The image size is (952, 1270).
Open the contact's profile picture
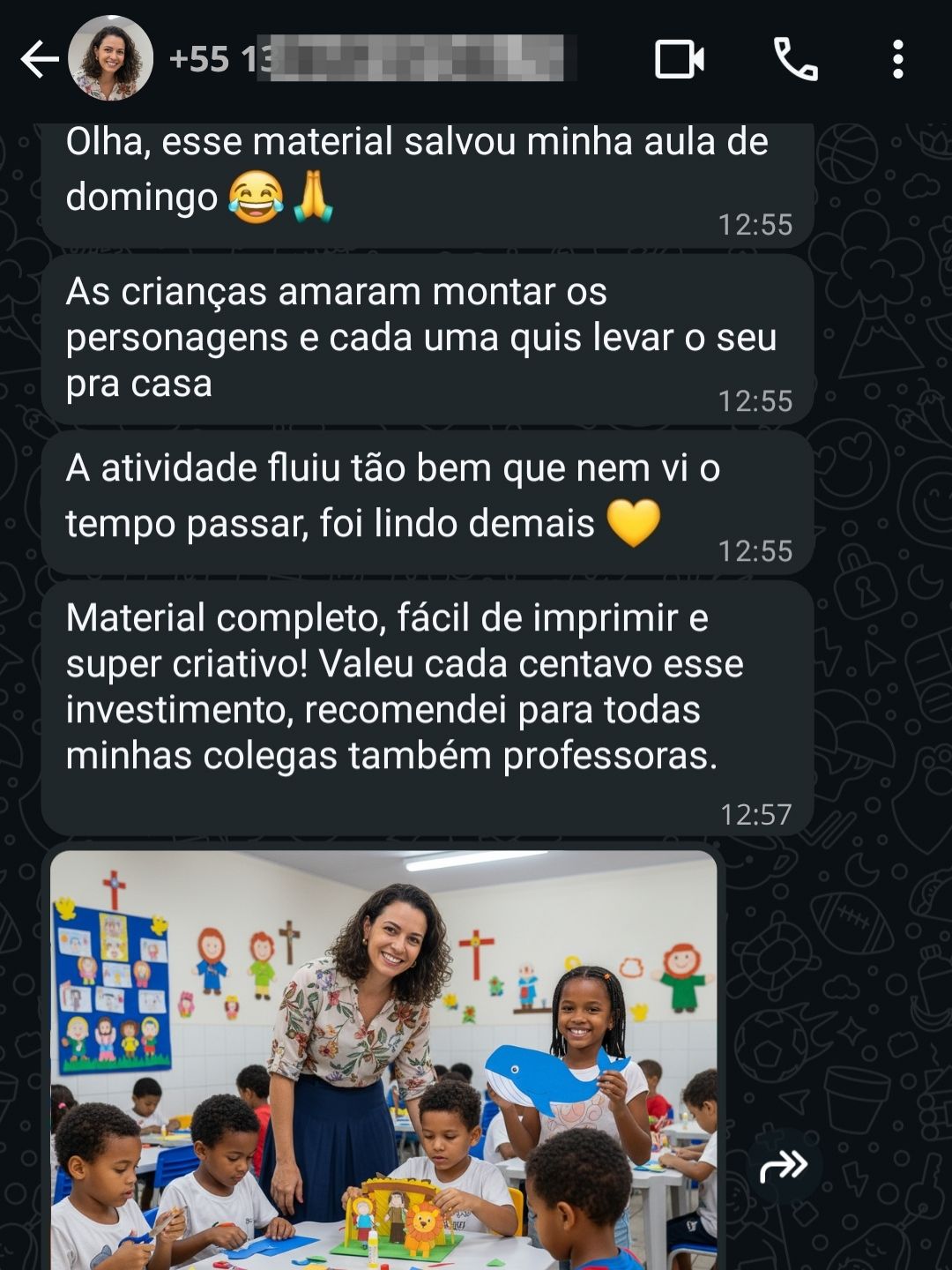tap(110, 59)
